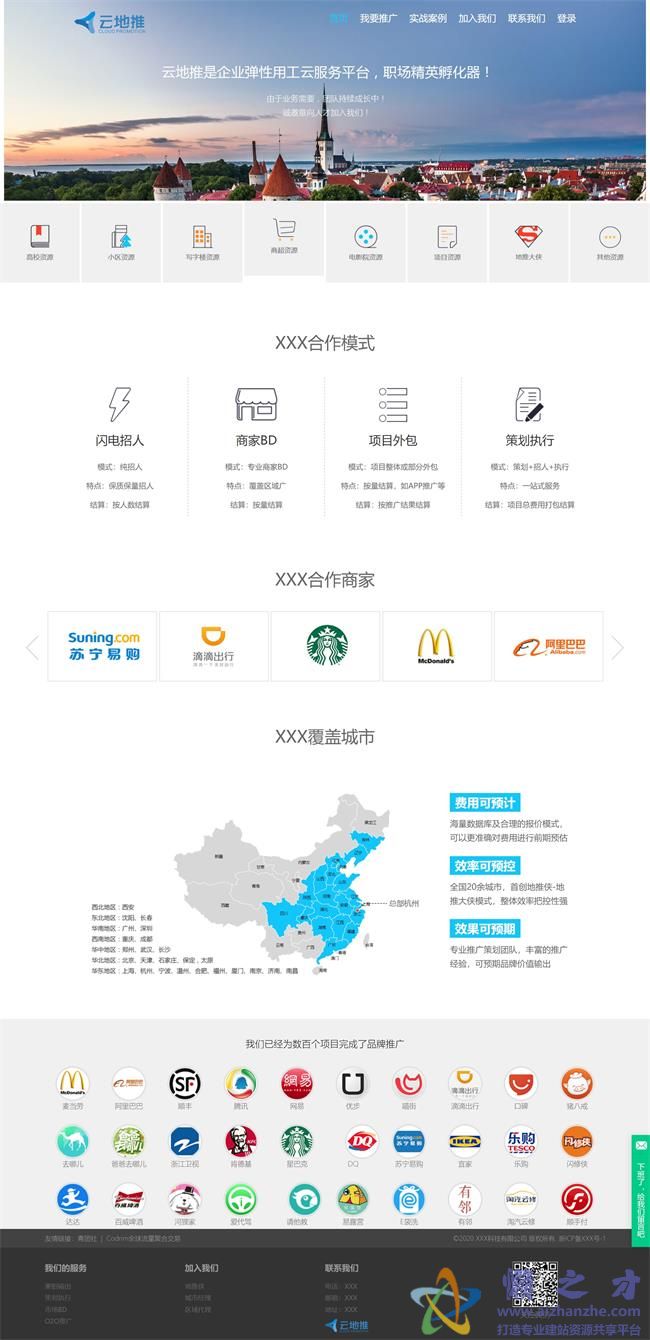Open the 地推大侠 tile
The width and height of the screenshot is (650, 1340).
[528, 243]
